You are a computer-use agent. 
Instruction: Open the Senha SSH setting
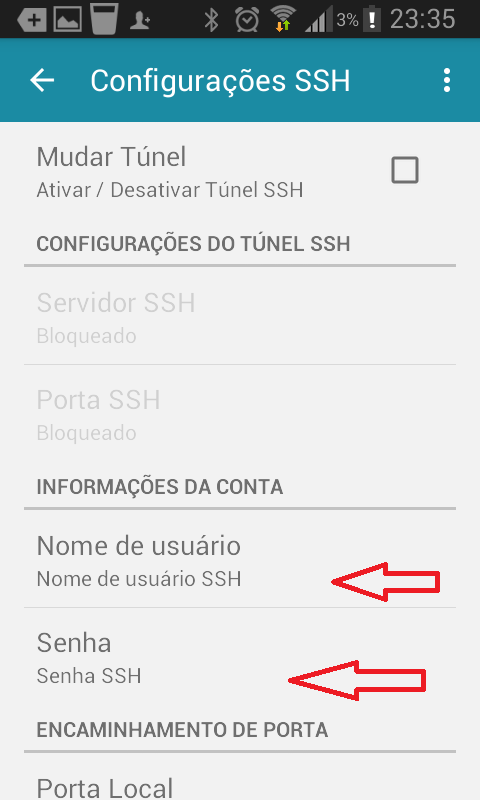240,657
